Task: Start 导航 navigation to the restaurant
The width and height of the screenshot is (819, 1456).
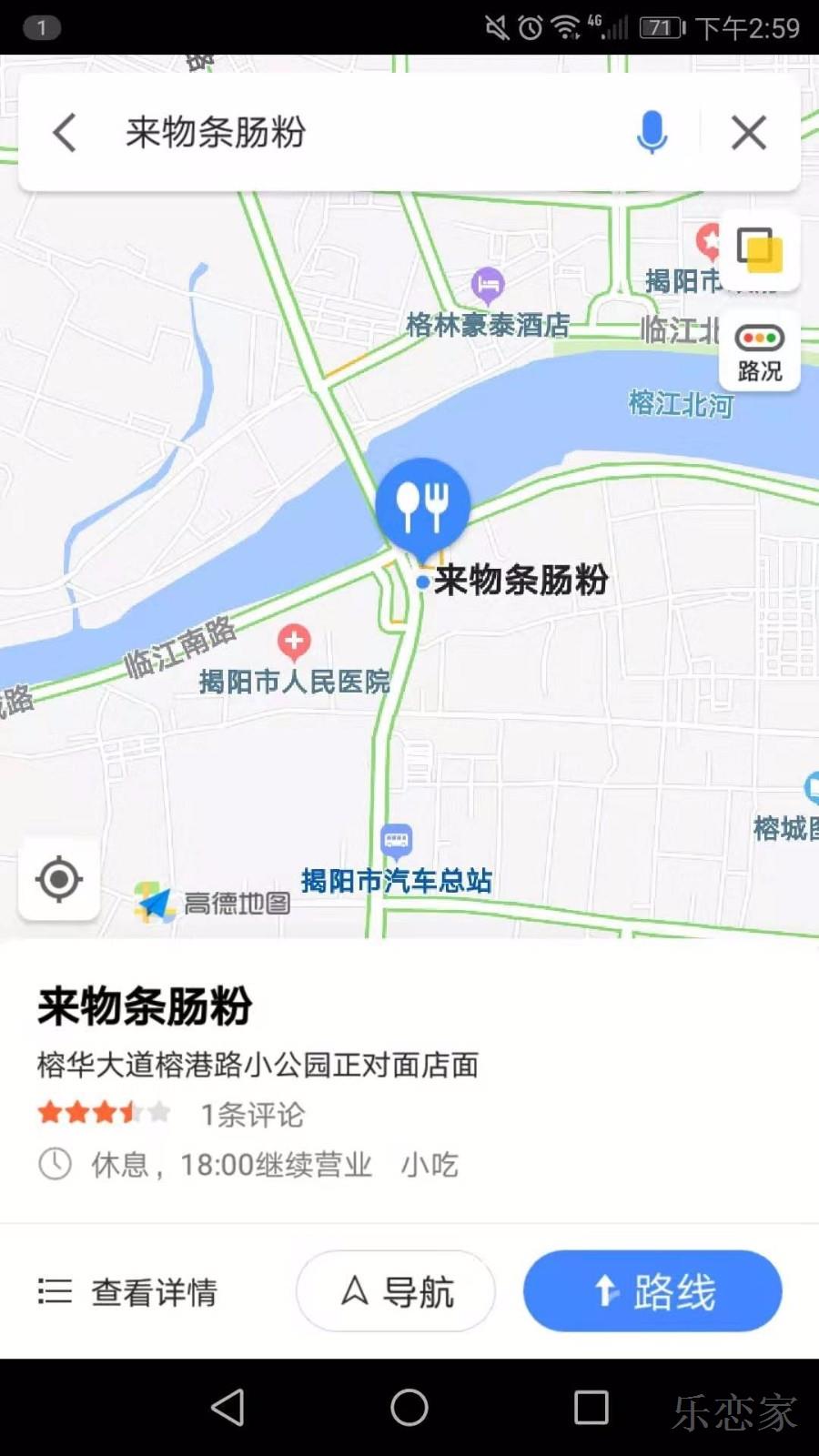Action: coord(396,1291)
